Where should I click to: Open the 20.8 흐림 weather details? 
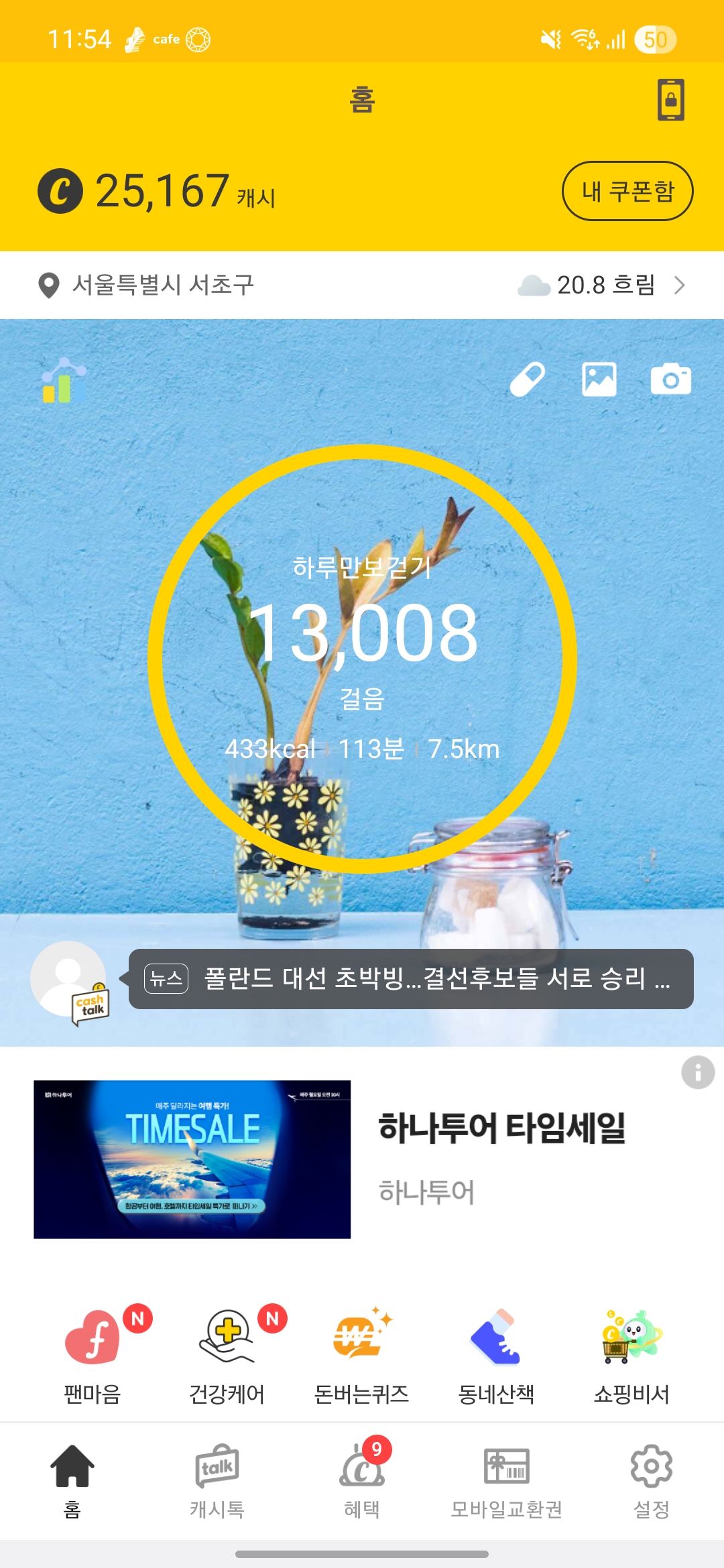tap(603, 285)
